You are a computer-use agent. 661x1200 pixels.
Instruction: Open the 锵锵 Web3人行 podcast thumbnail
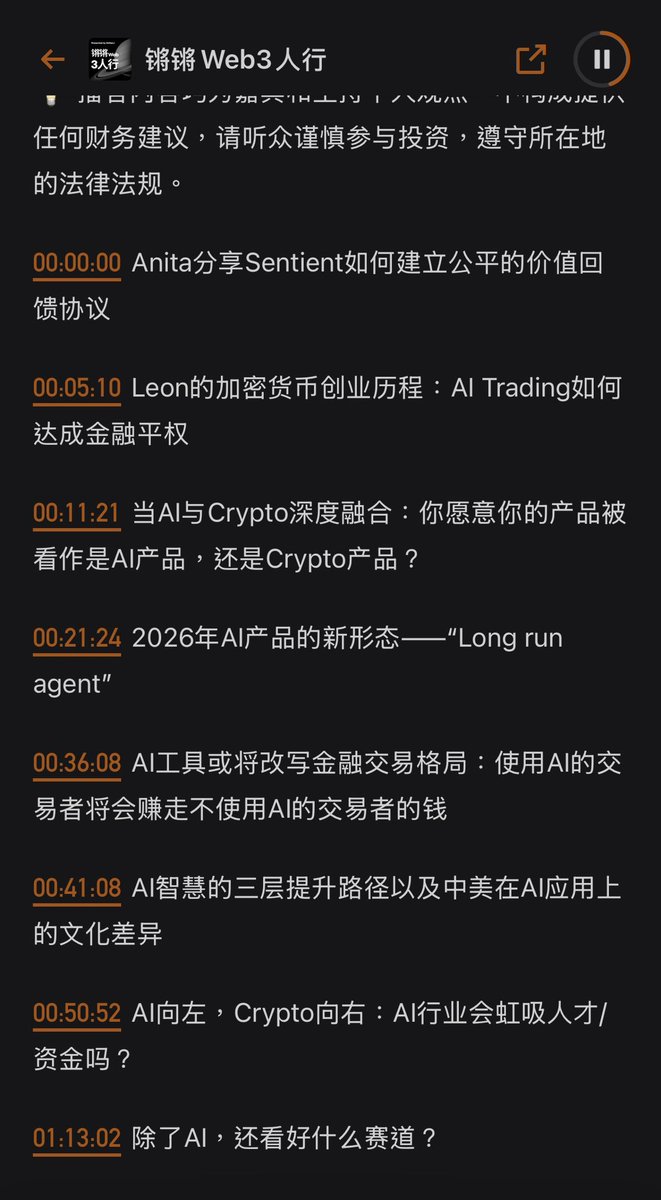pyautogui.click(x=112, y=60)
